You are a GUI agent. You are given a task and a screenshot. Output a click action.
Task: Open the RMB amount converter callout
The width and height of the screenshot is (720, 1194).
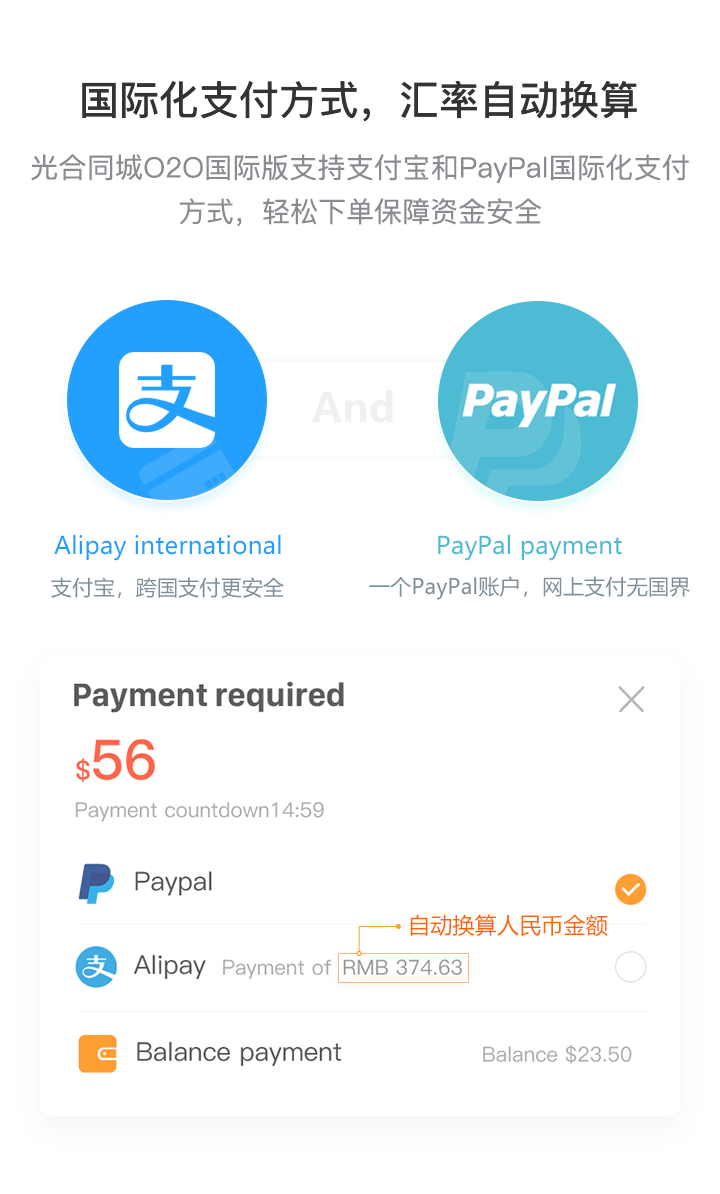coord(510,926)
